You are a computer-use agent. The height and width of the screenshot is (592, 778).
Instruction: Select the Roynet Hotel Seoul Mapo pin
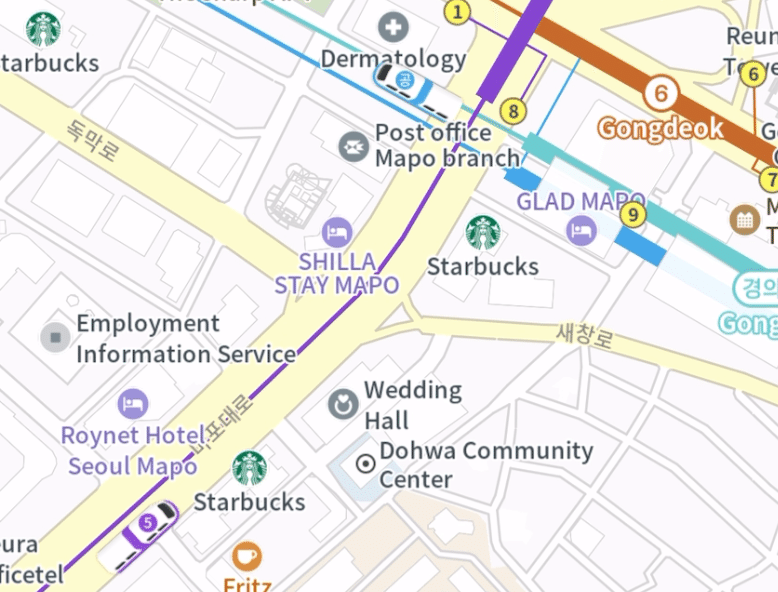133,404
